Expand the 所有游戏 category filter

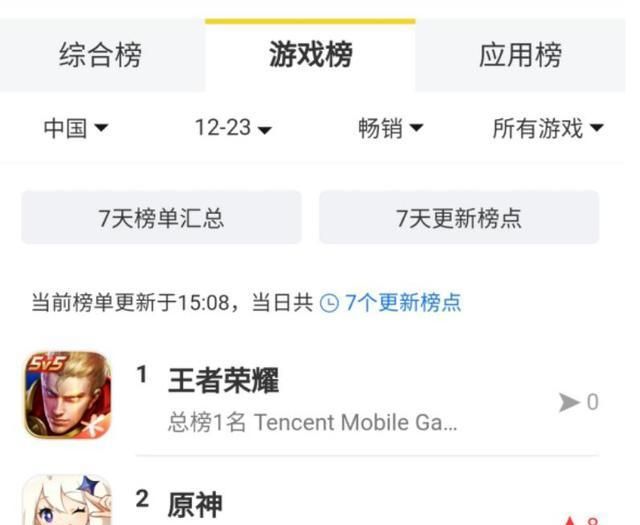[x=548, y=128]
